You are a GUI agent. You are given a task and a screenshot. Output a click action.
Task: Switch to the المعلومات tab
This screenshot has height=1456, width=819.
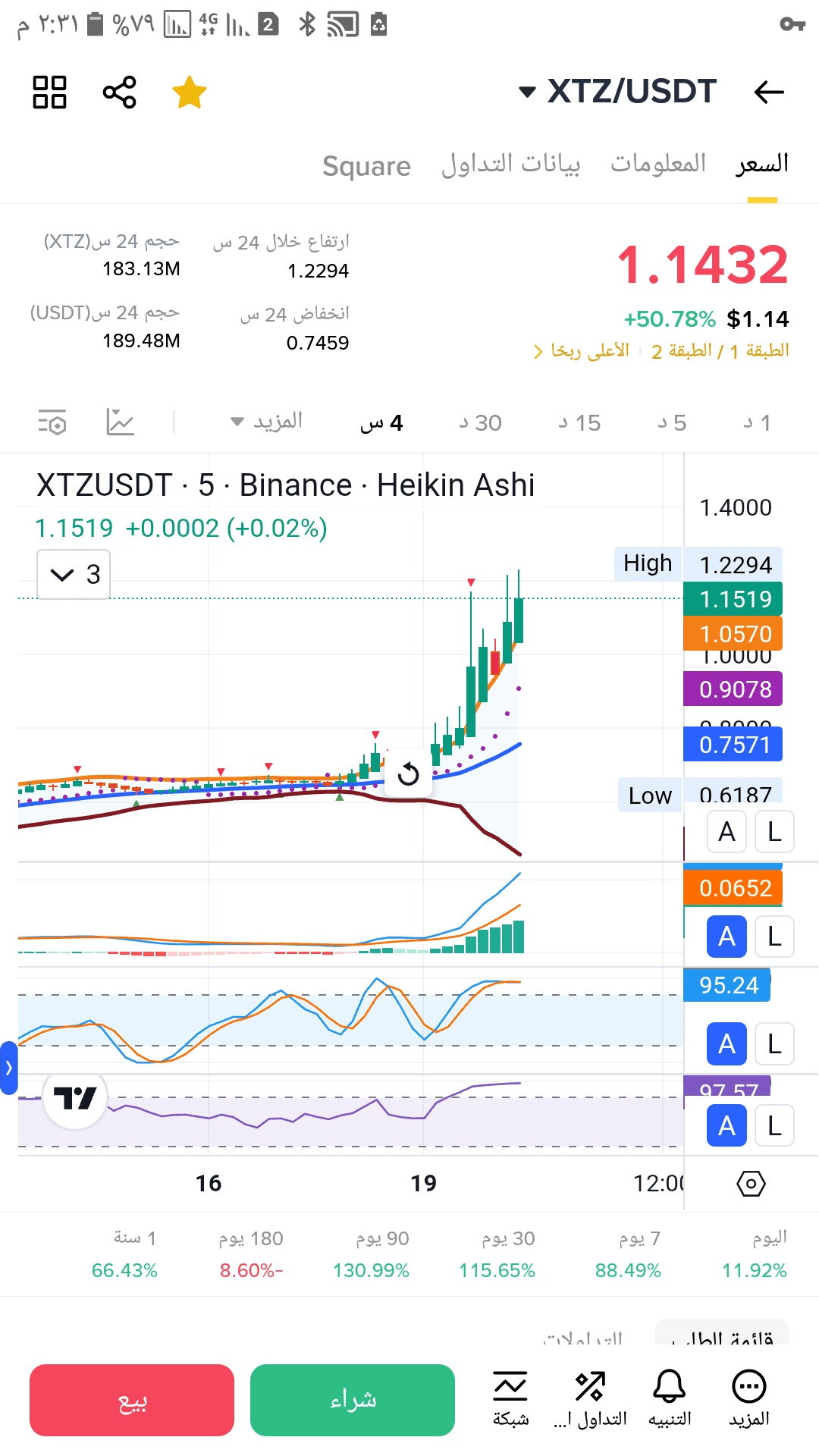coord(657,164)
